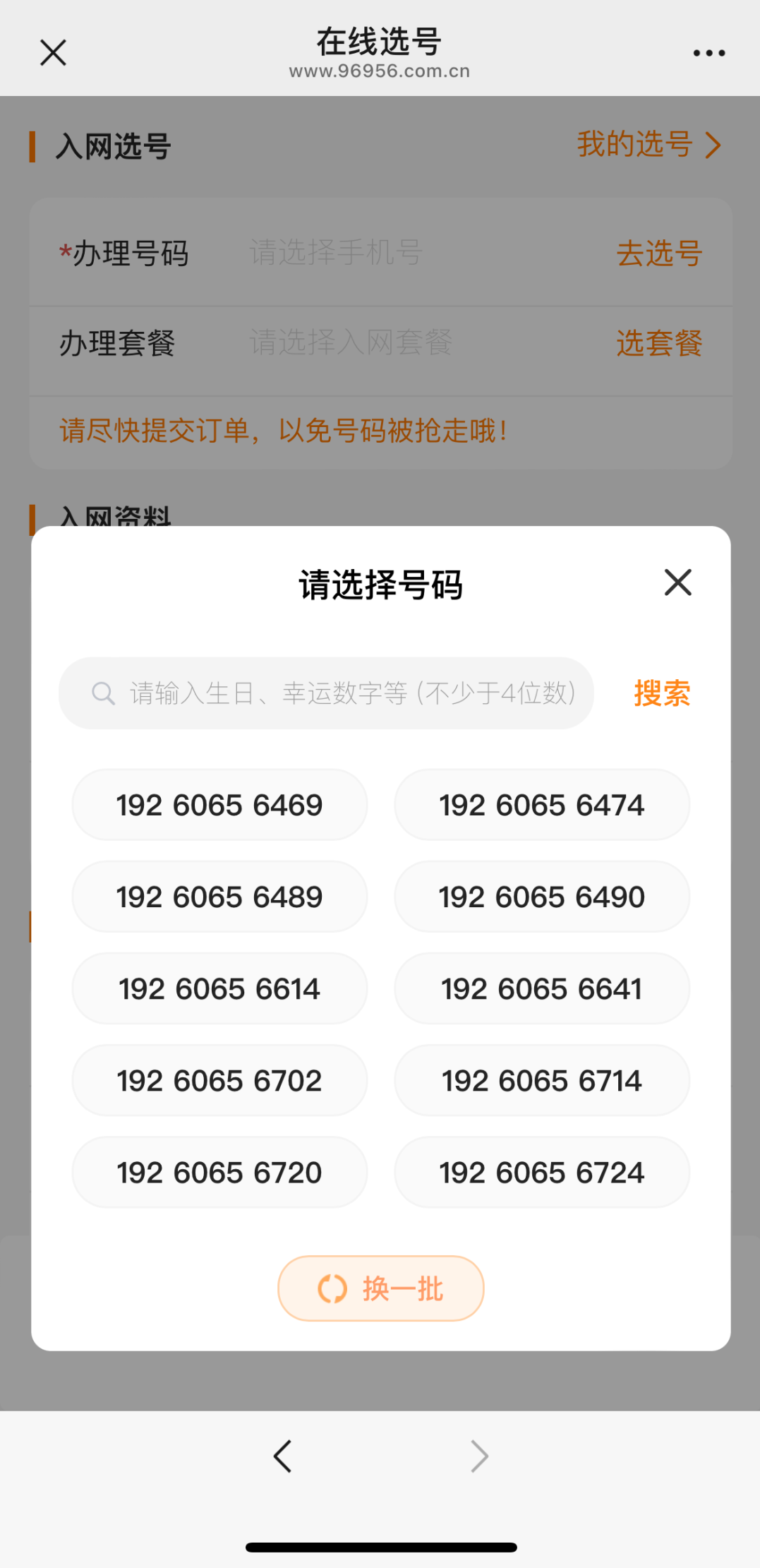Select number 192 6065 6724
760x1568 pixels.
tap(541, 1172)
